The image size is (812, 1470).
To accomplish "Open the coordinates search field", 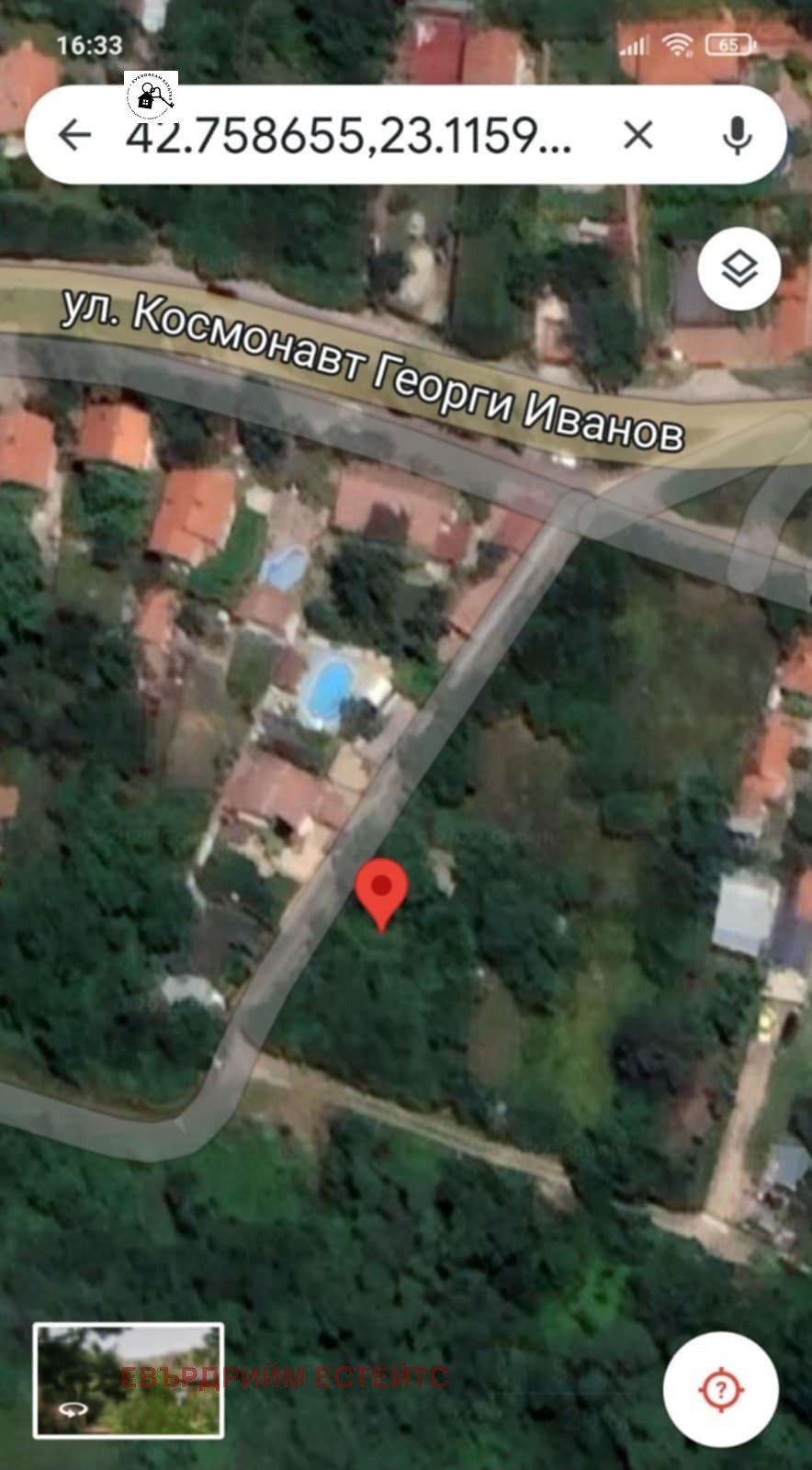I will point(349,136).
